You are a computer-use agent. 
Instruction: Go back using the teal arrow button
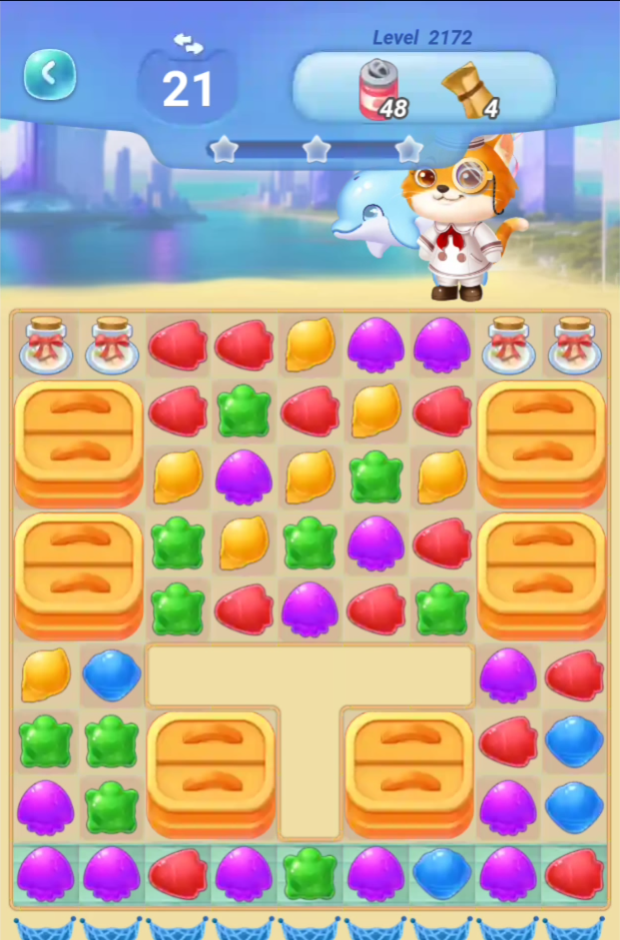point(50,74)
